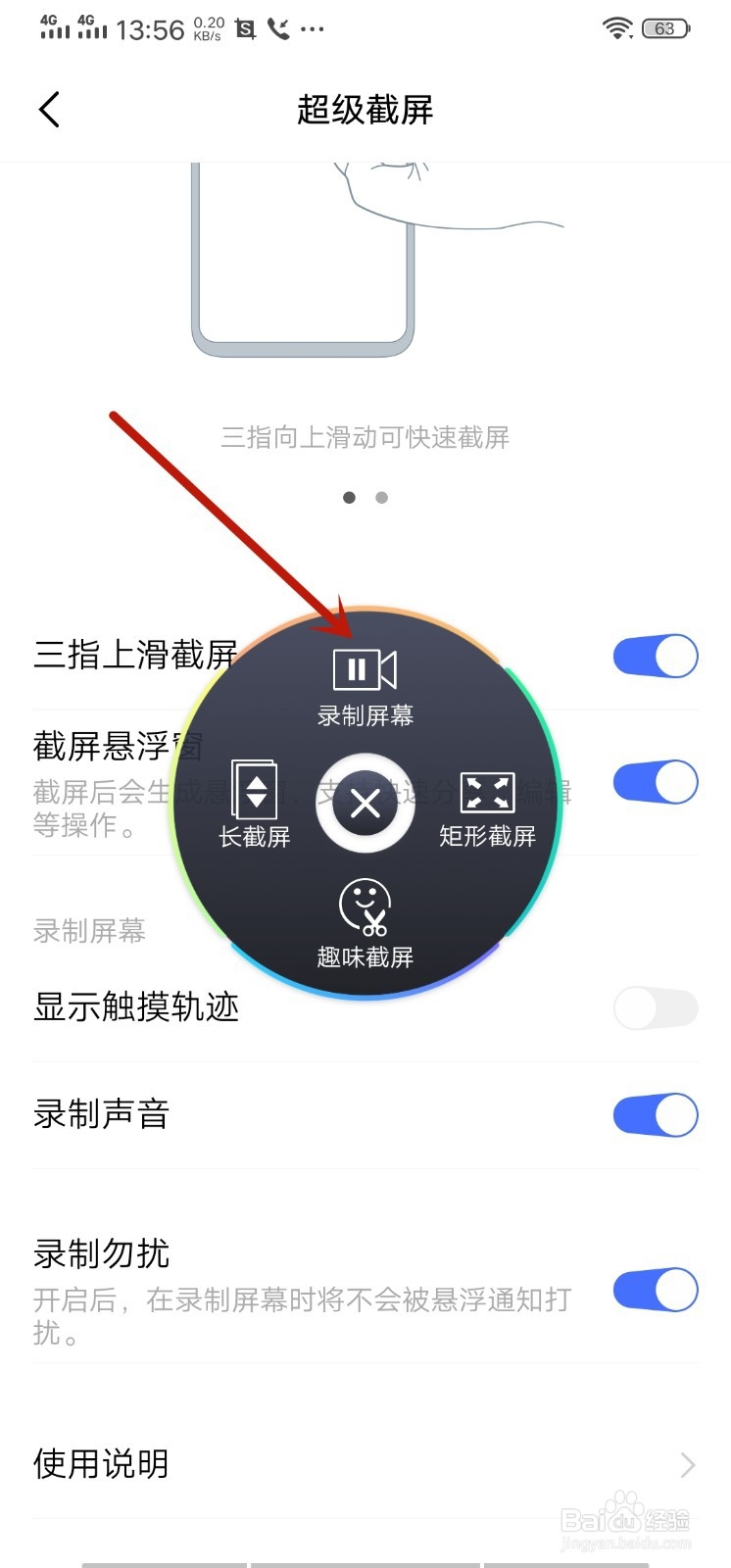The height and width of the screenshot is (1568, 731).
Task: Mute recording by toggling 录制声音
Action: pos(655,1114)
